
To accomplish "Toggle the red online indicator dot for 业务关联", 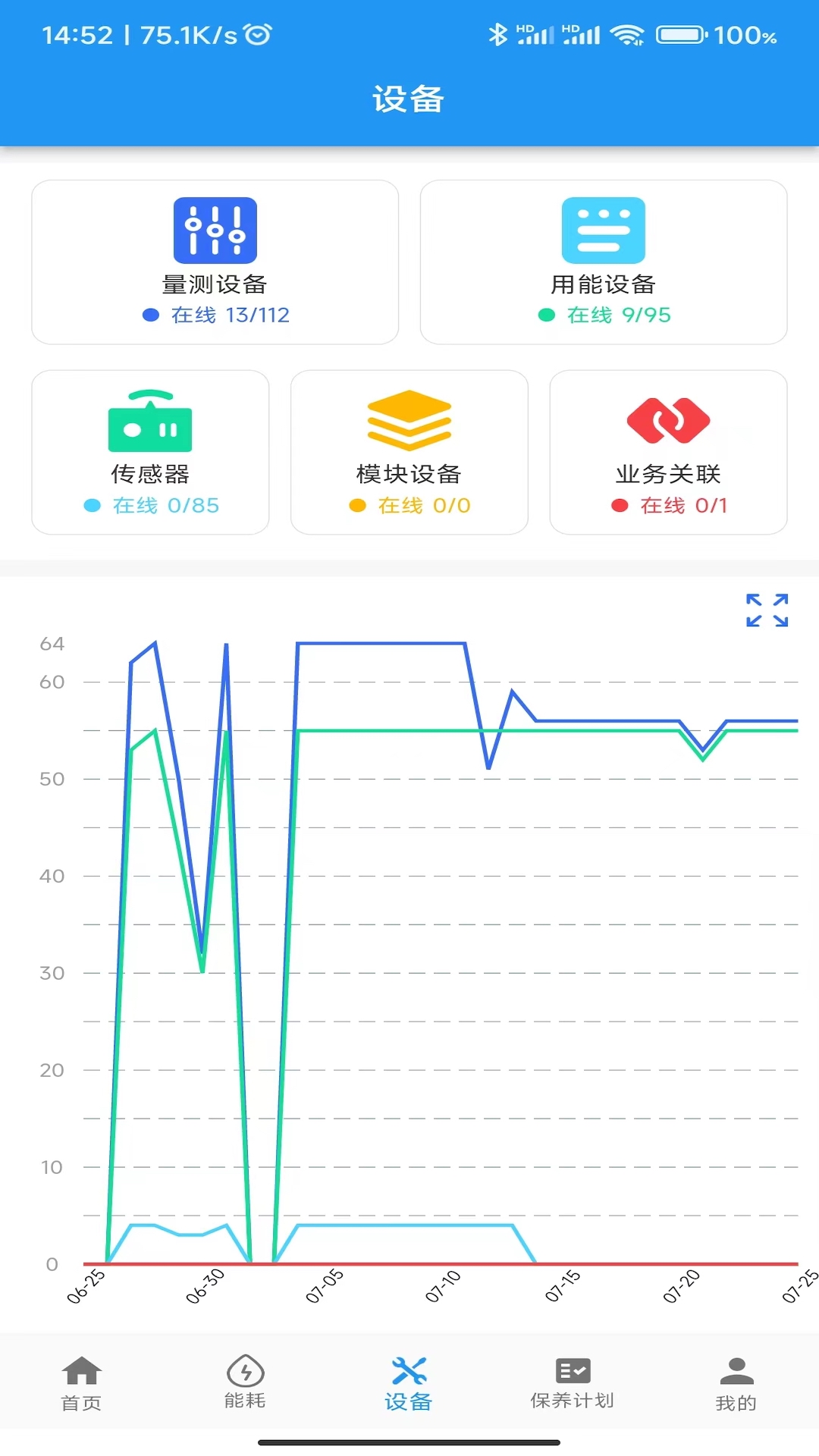I will point(621,504).
